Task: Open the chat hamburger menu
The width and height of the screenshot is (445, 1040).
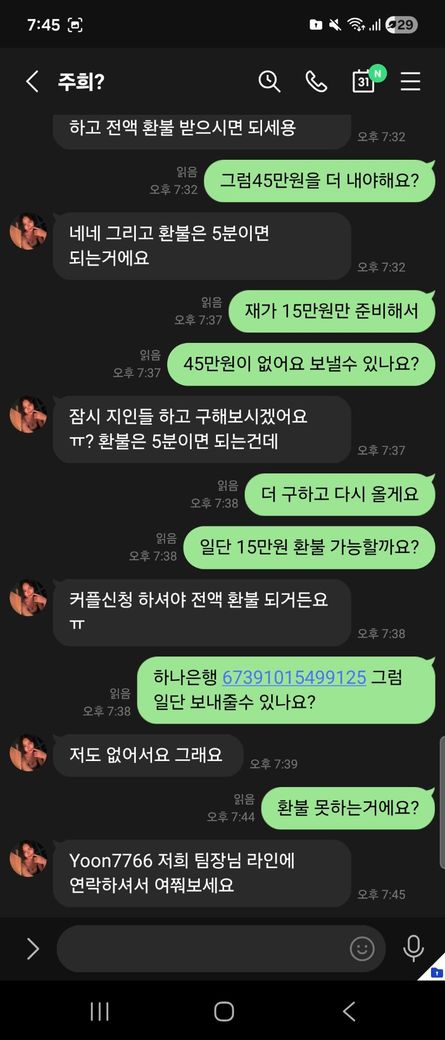Action: pos(411,82)
